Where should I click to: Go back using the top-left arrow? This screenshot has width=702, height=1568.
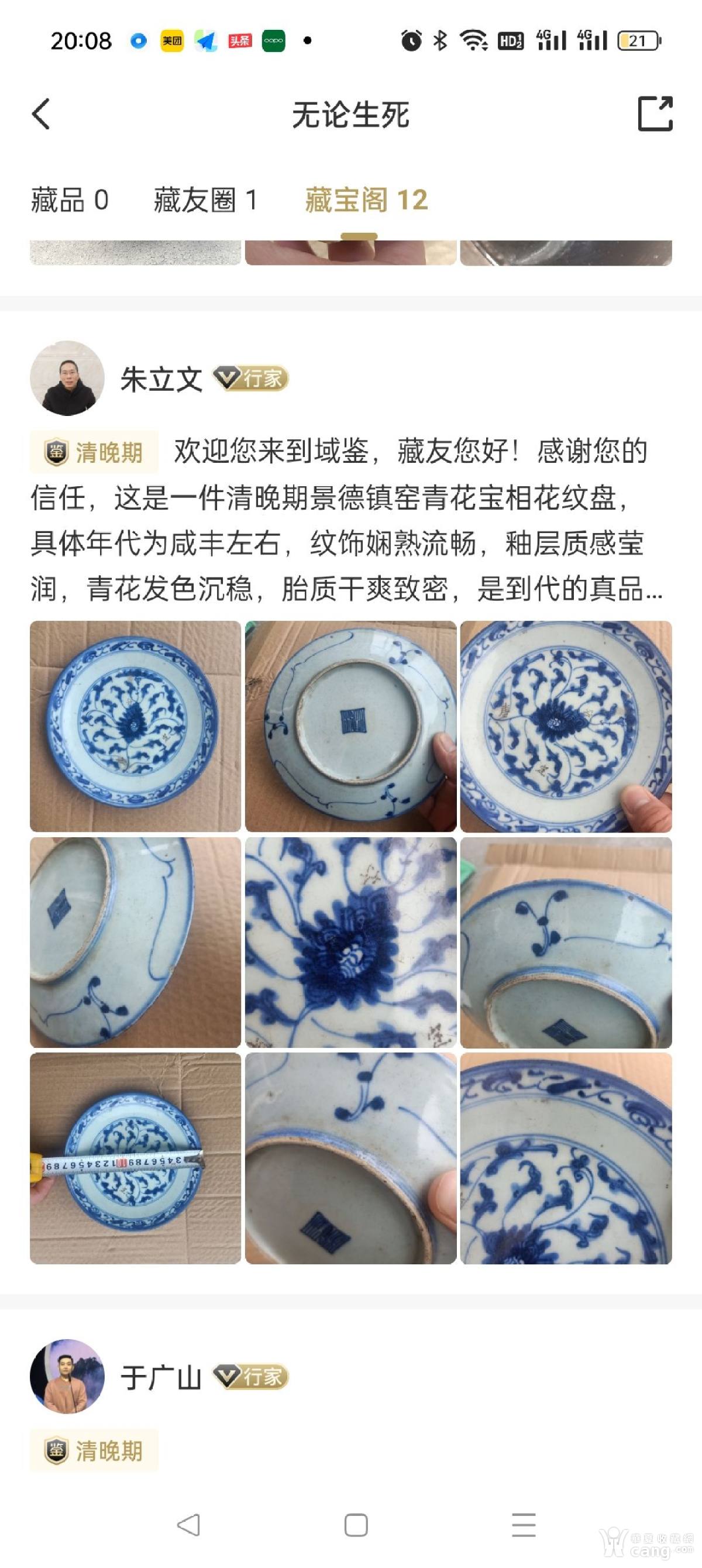(x=41, y=114)
